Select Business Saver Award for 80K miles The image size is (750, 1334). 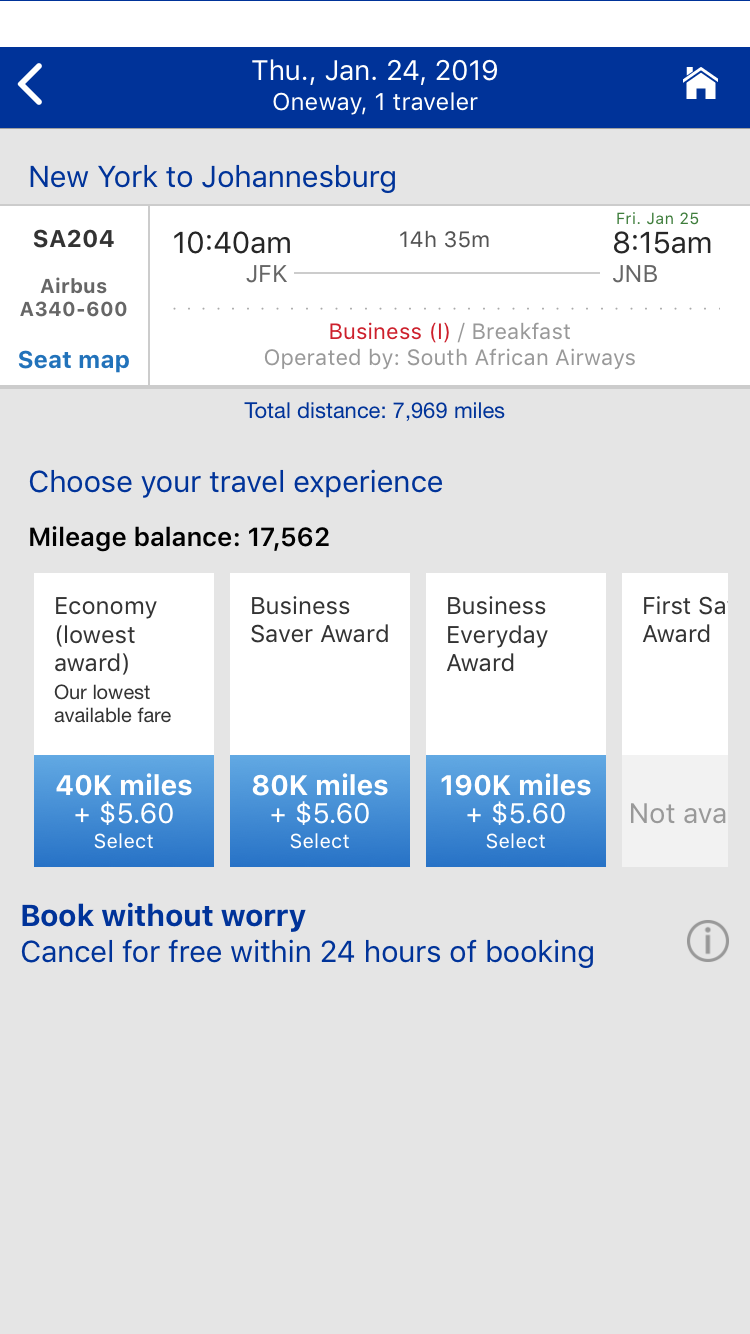(320, 811)
